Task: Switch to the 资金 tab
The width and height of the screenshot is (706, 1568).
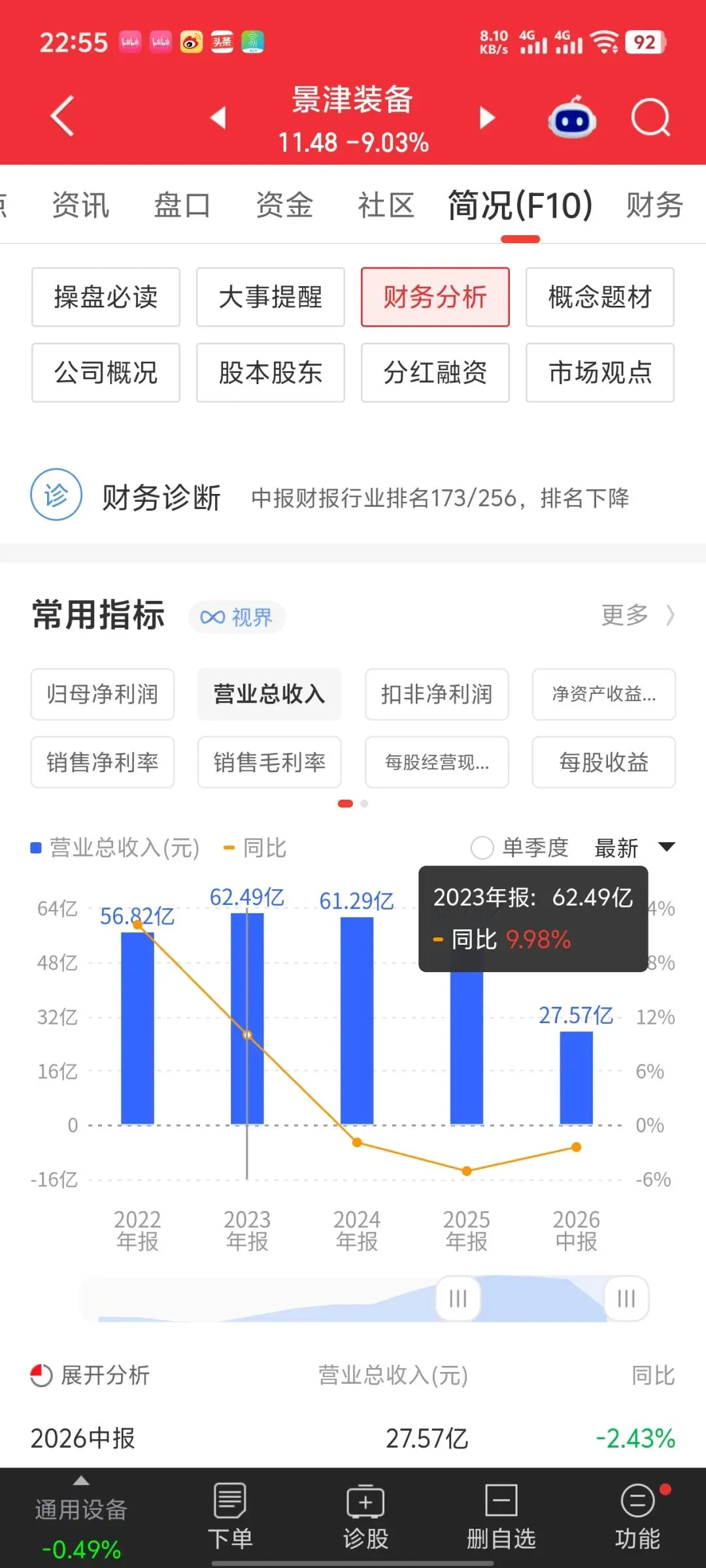Action: coord(284,205)
